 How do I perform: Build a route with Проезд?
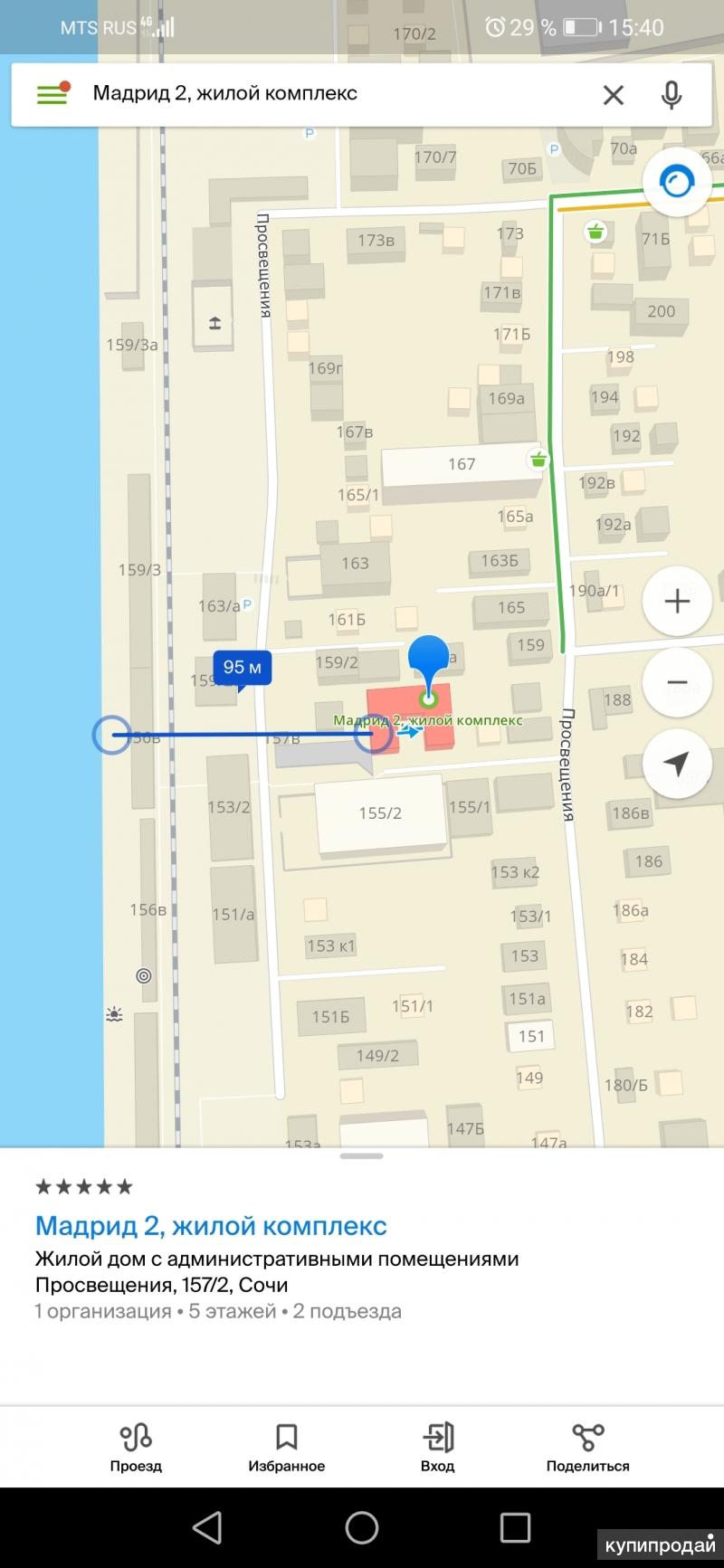[136, 1448]
